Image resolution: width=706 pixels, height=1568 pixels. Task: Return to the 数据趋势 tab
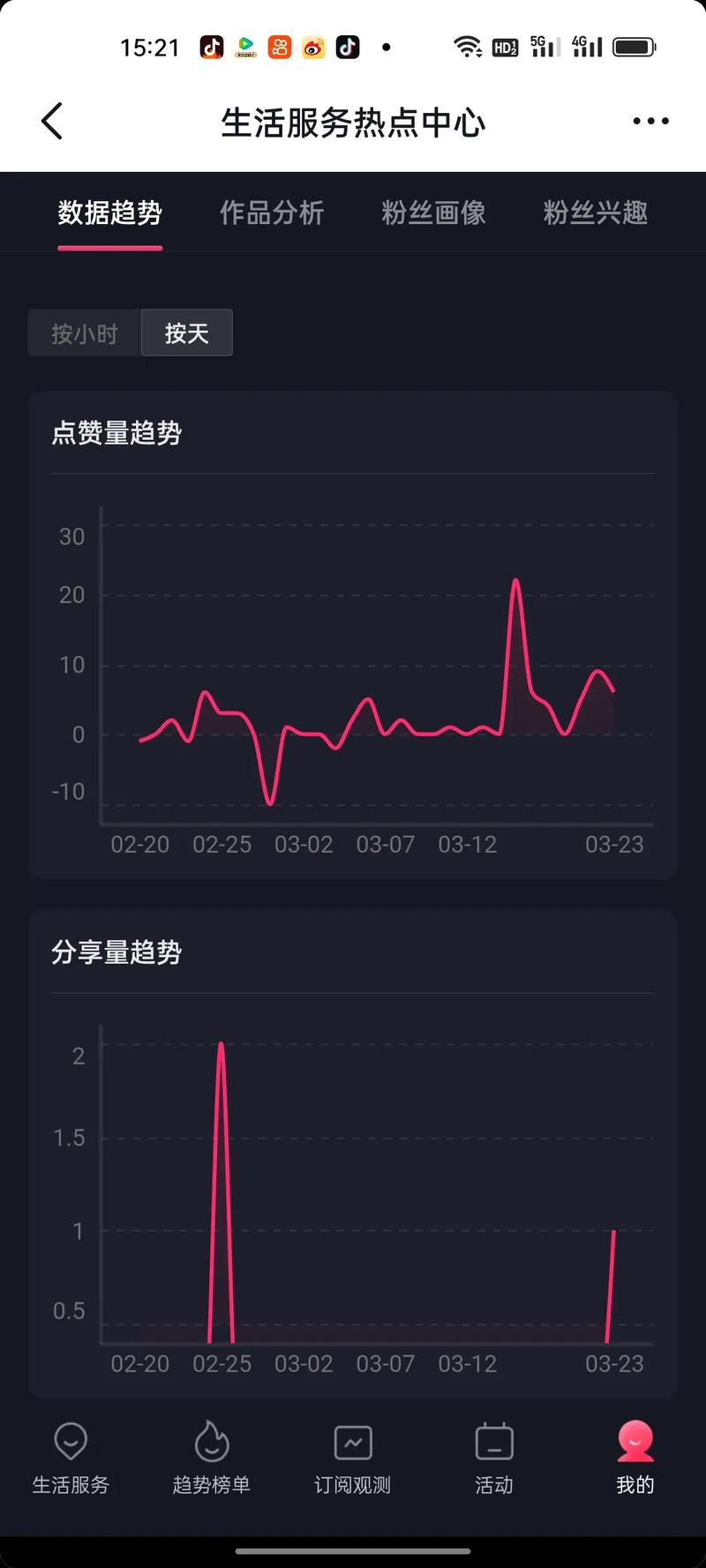(109, 213)
